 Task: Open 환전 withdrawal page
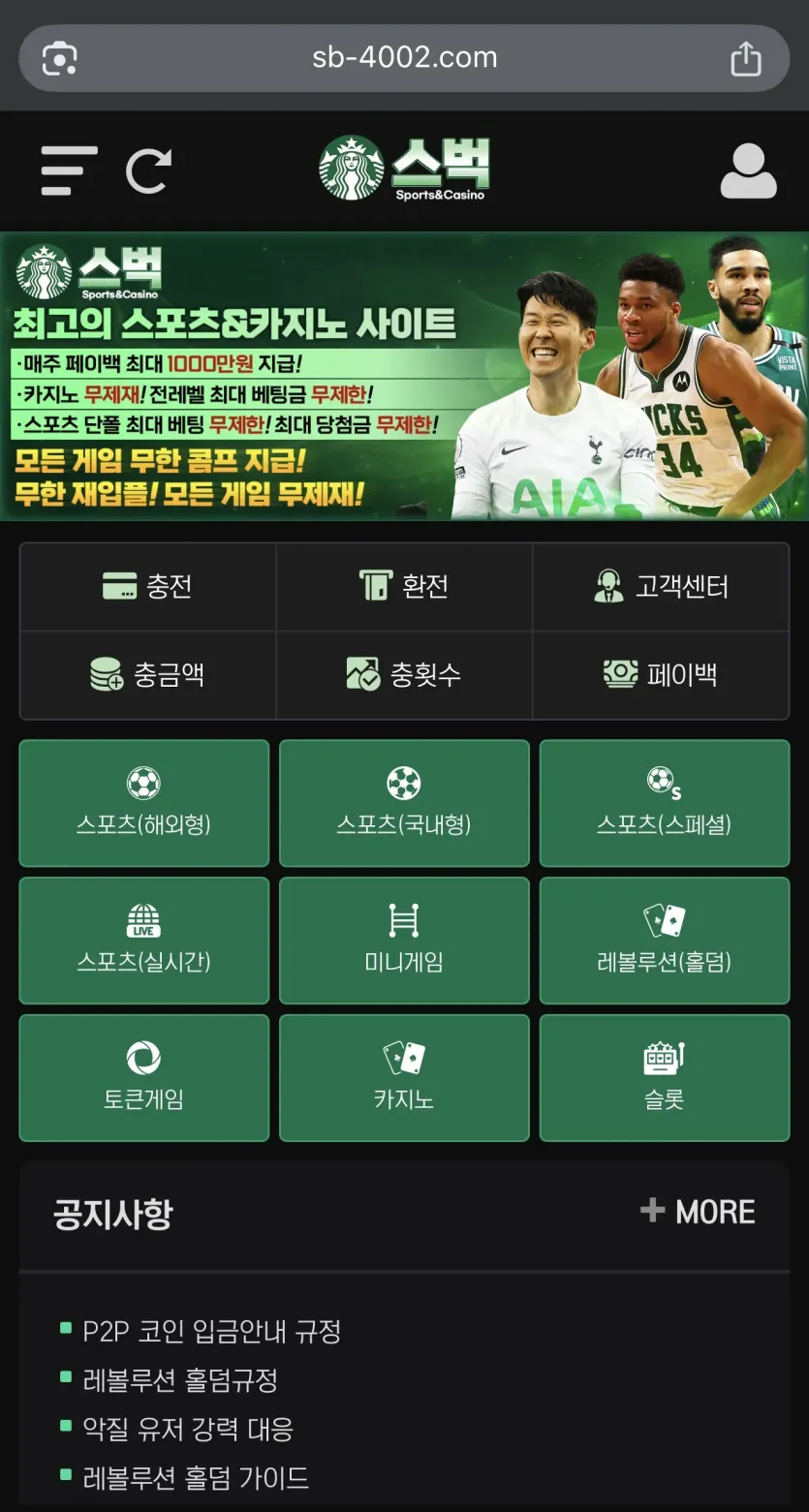[404, 586]
